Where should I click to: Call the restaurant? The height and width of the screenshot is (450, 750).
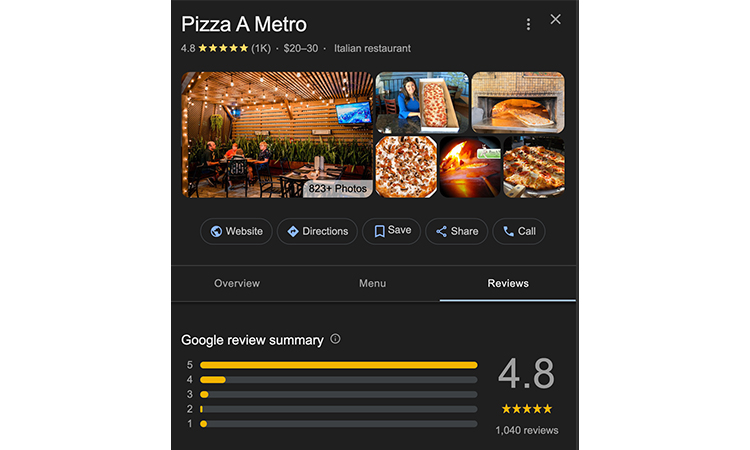click(x=519, y=231)
